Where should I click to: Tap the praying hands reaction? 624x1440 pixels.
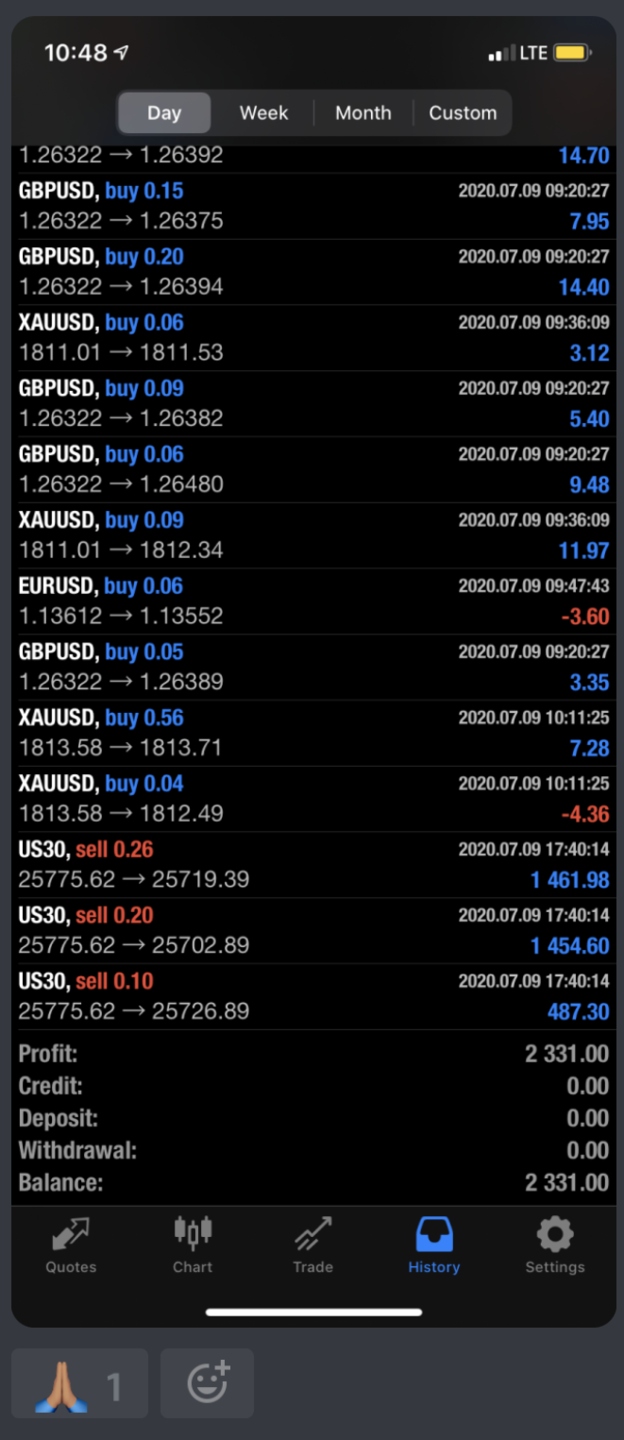pos(80,1384)
